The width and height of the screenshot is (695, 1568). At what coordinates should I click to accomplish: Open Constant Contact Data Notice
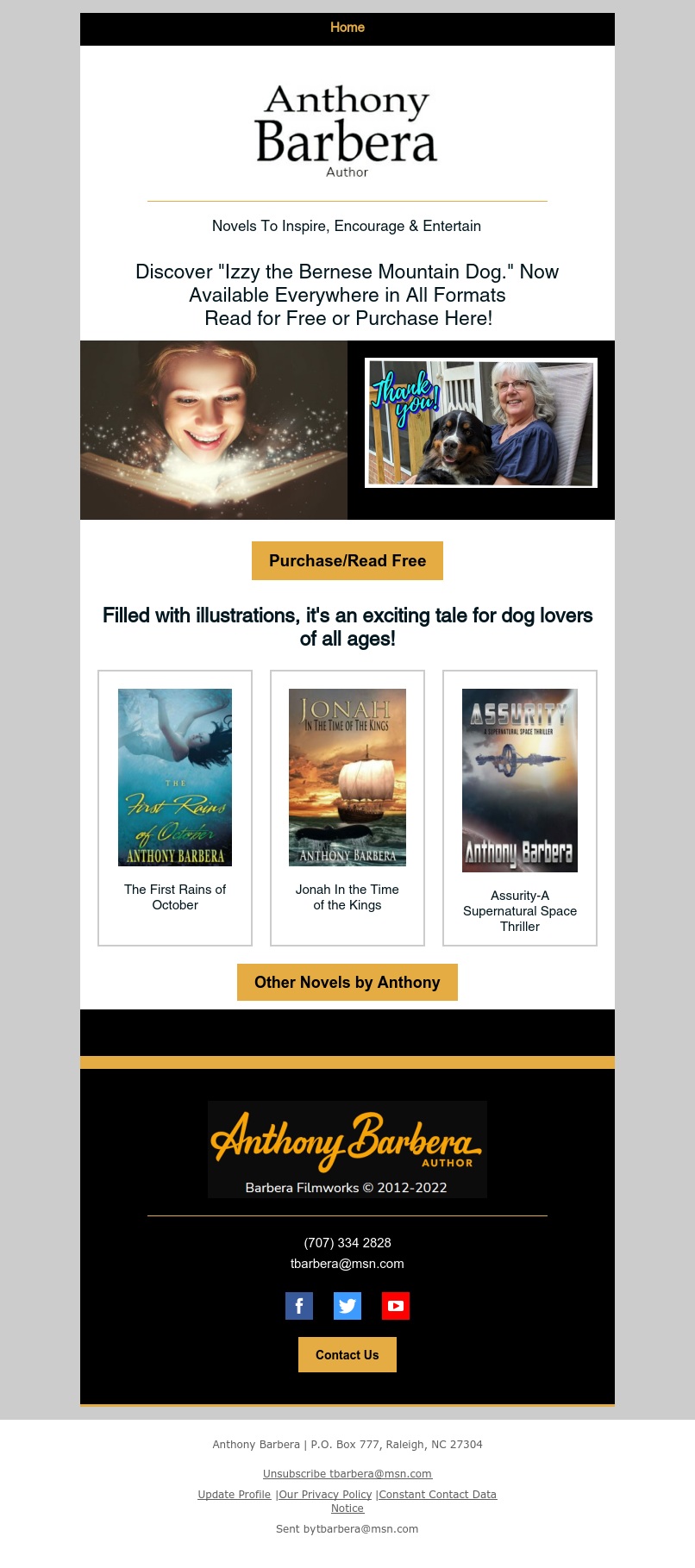click(437, 1495)
